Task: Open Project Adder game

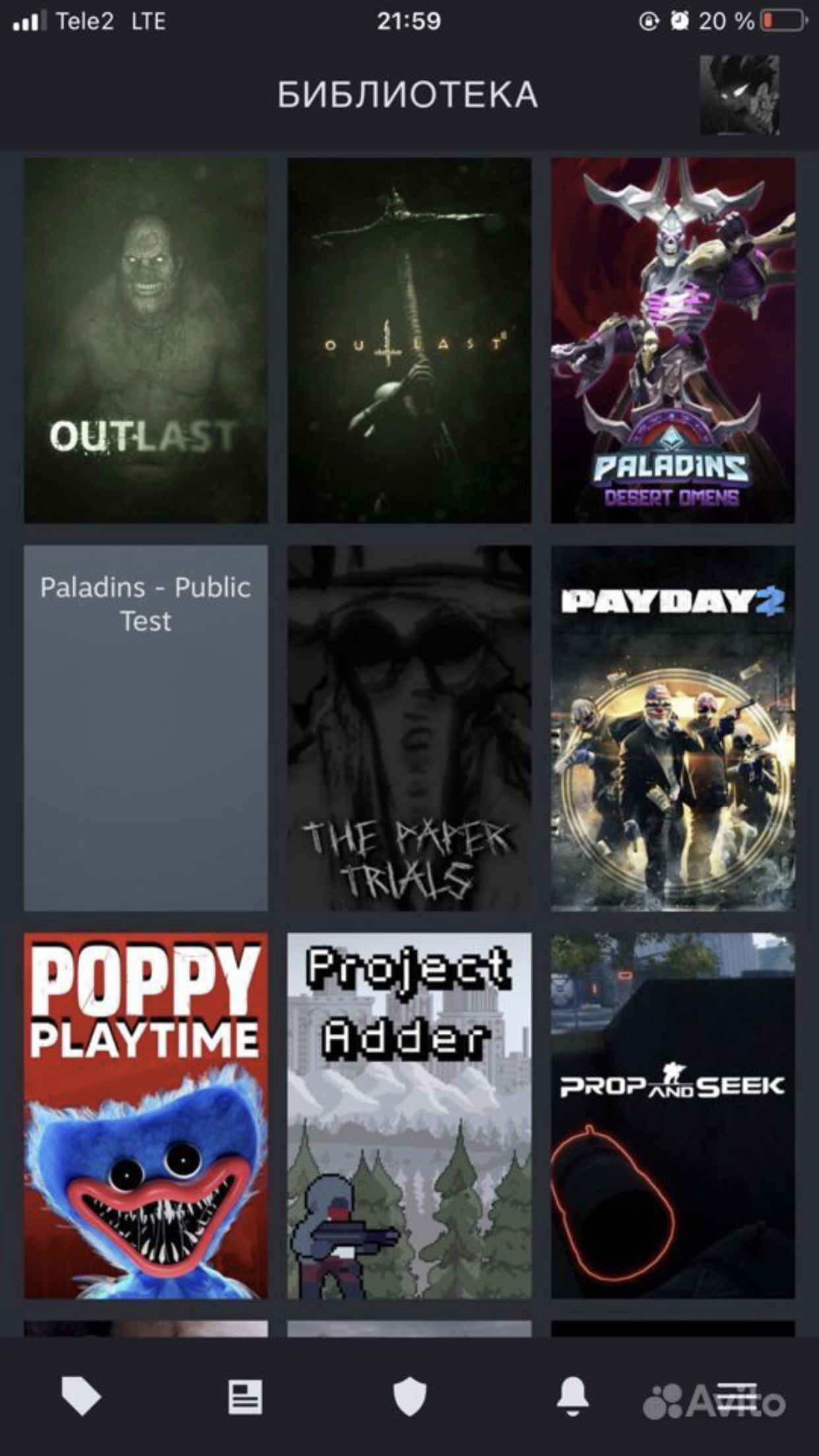Action: click(x=409, y=1116)
